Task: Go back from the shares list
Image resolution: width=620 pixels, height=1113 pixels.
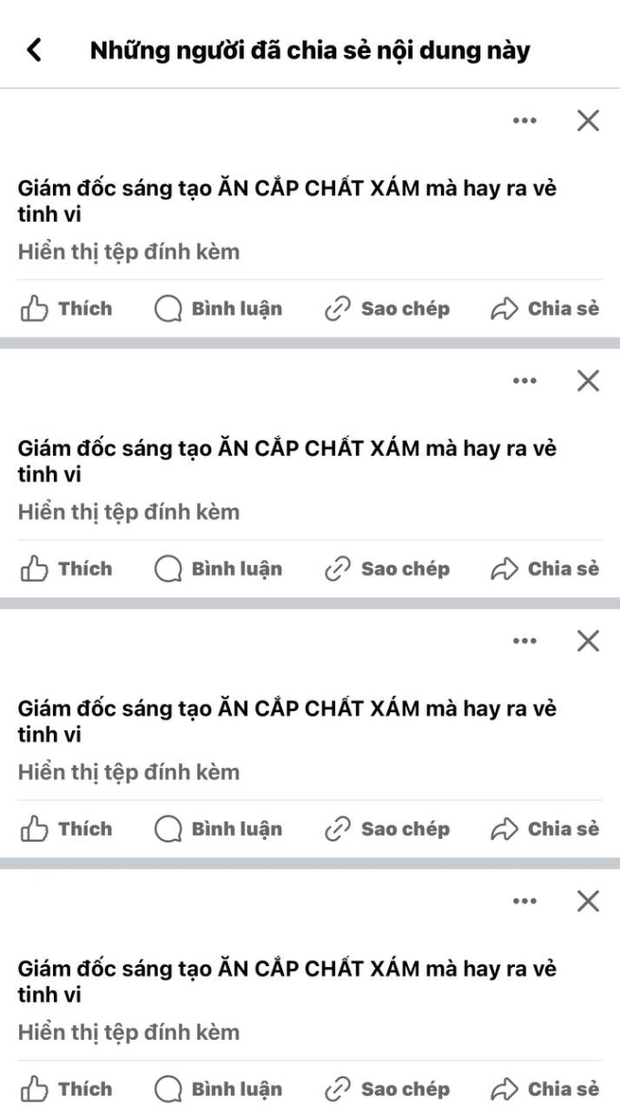Action: pos(34,49)
